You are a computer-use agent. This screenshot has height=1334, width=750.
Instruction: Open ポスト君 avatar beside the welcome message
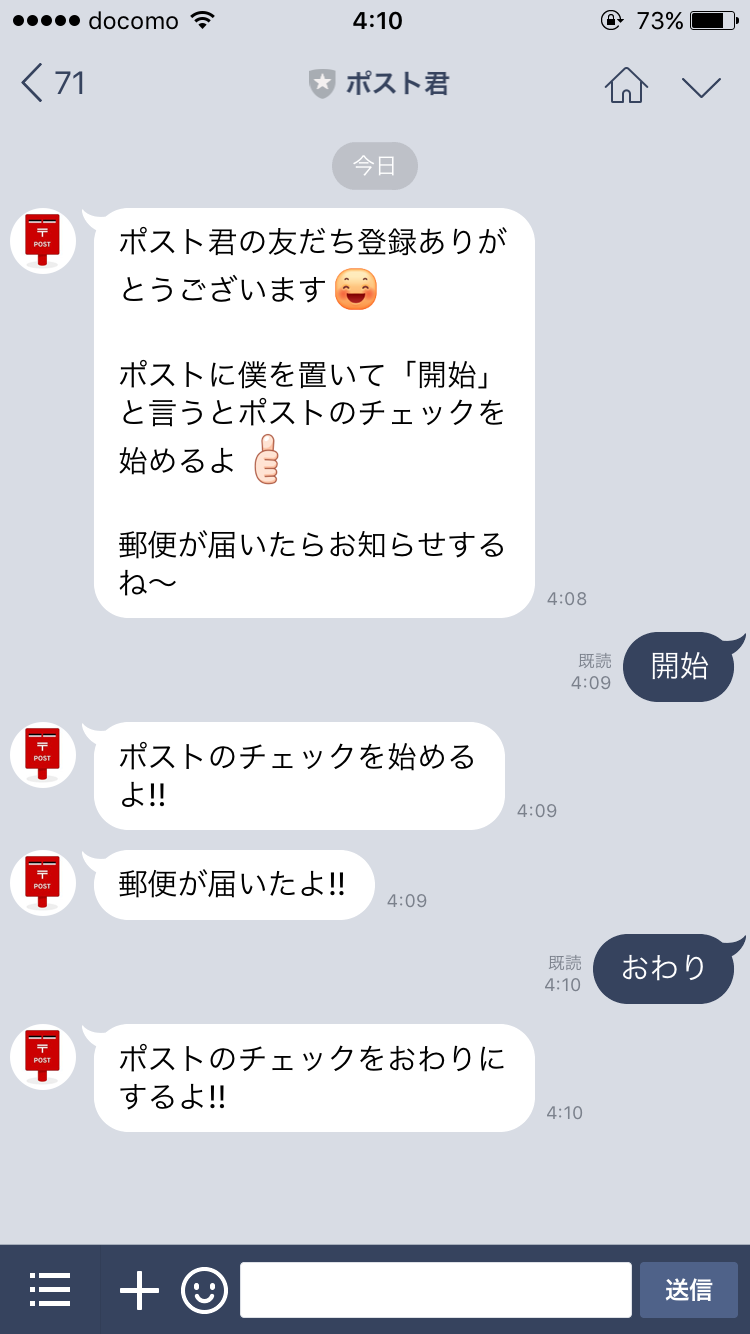coord(43,241)
